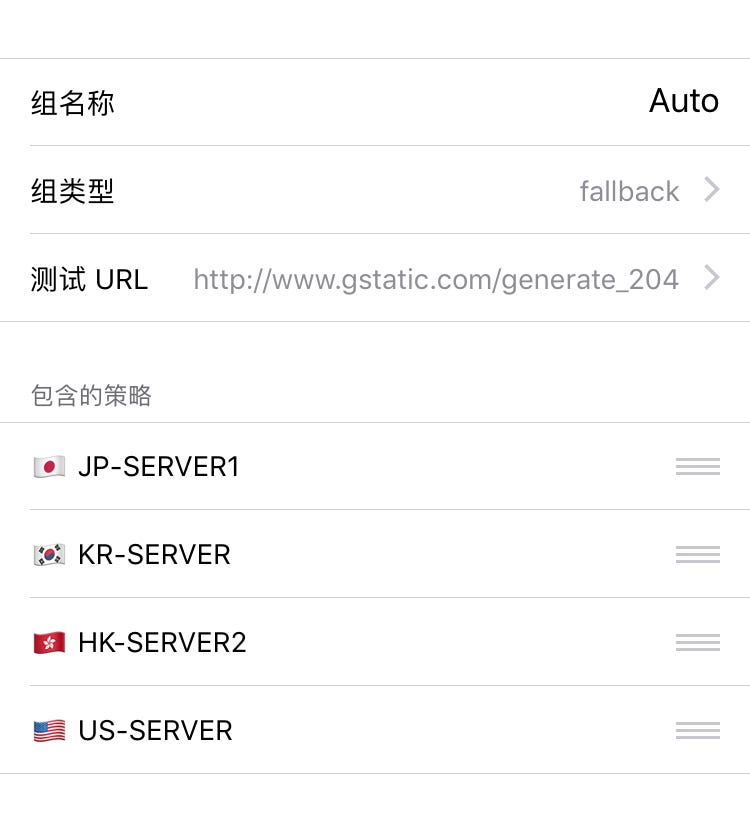Tap the reorder handle for HK-SERVER2
Screen dimensions: 750x824
697,643
